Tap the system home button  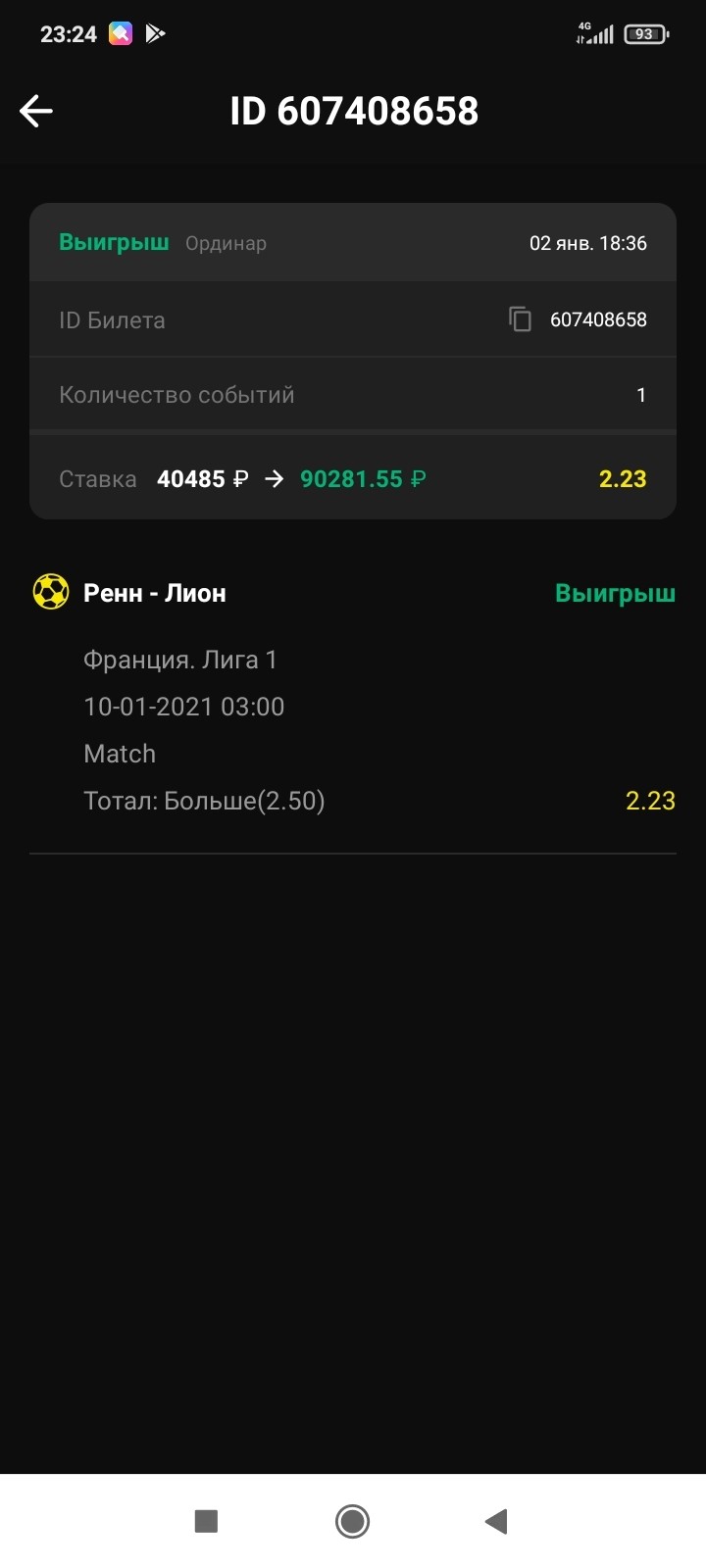point(352,1521)
